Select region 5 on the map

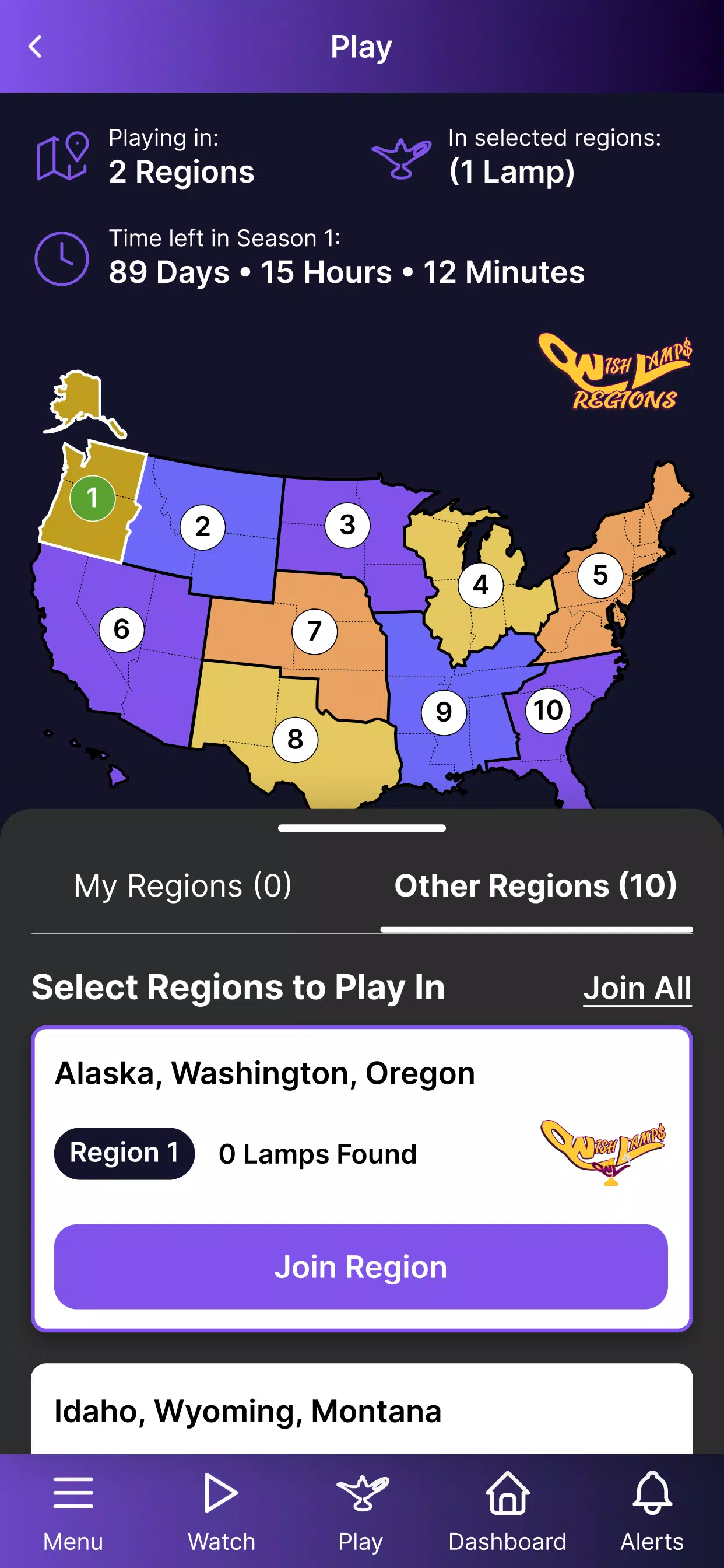600,575
